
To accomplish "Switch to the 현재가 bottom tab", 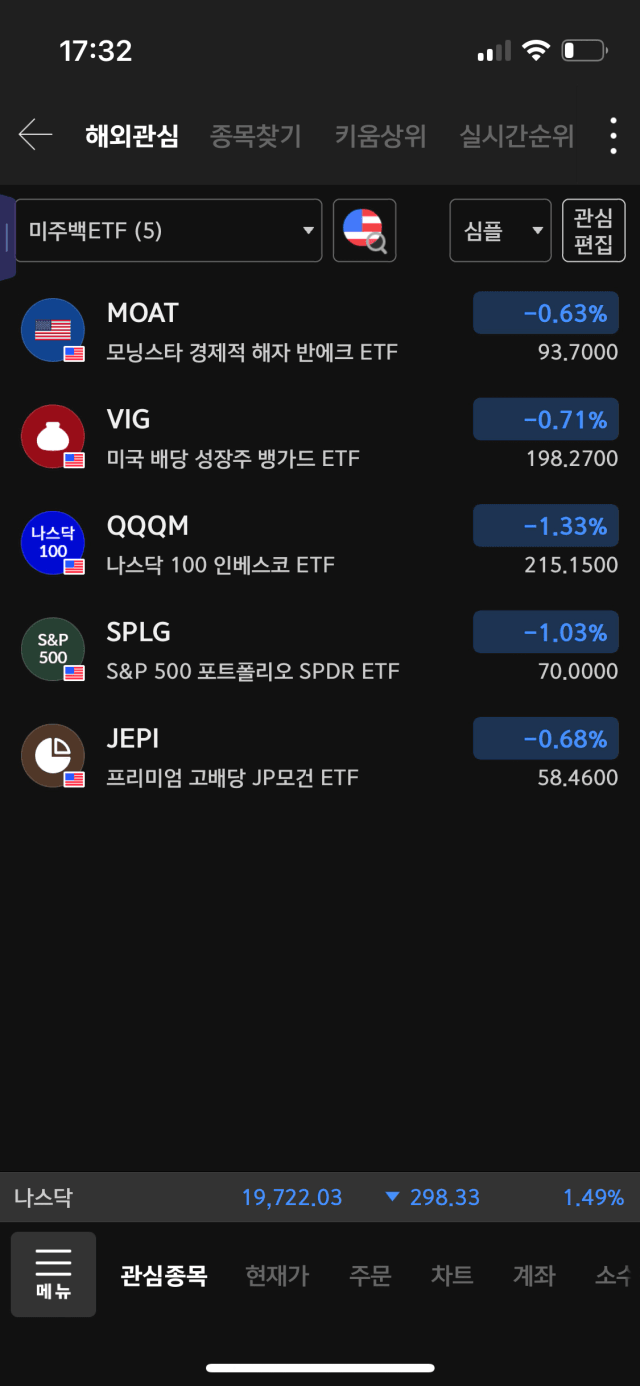I will coord(277,1276).
